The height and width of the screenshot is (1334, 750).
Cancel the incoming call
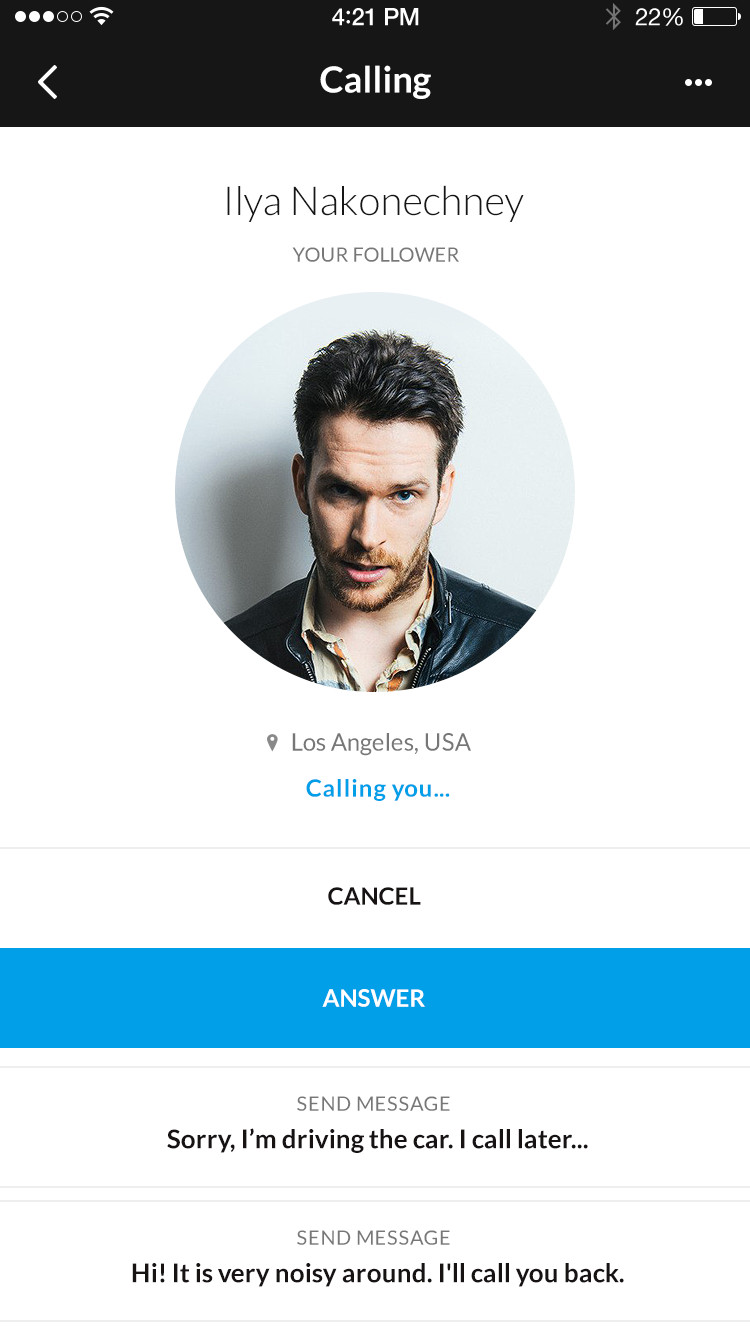[375, 897]
